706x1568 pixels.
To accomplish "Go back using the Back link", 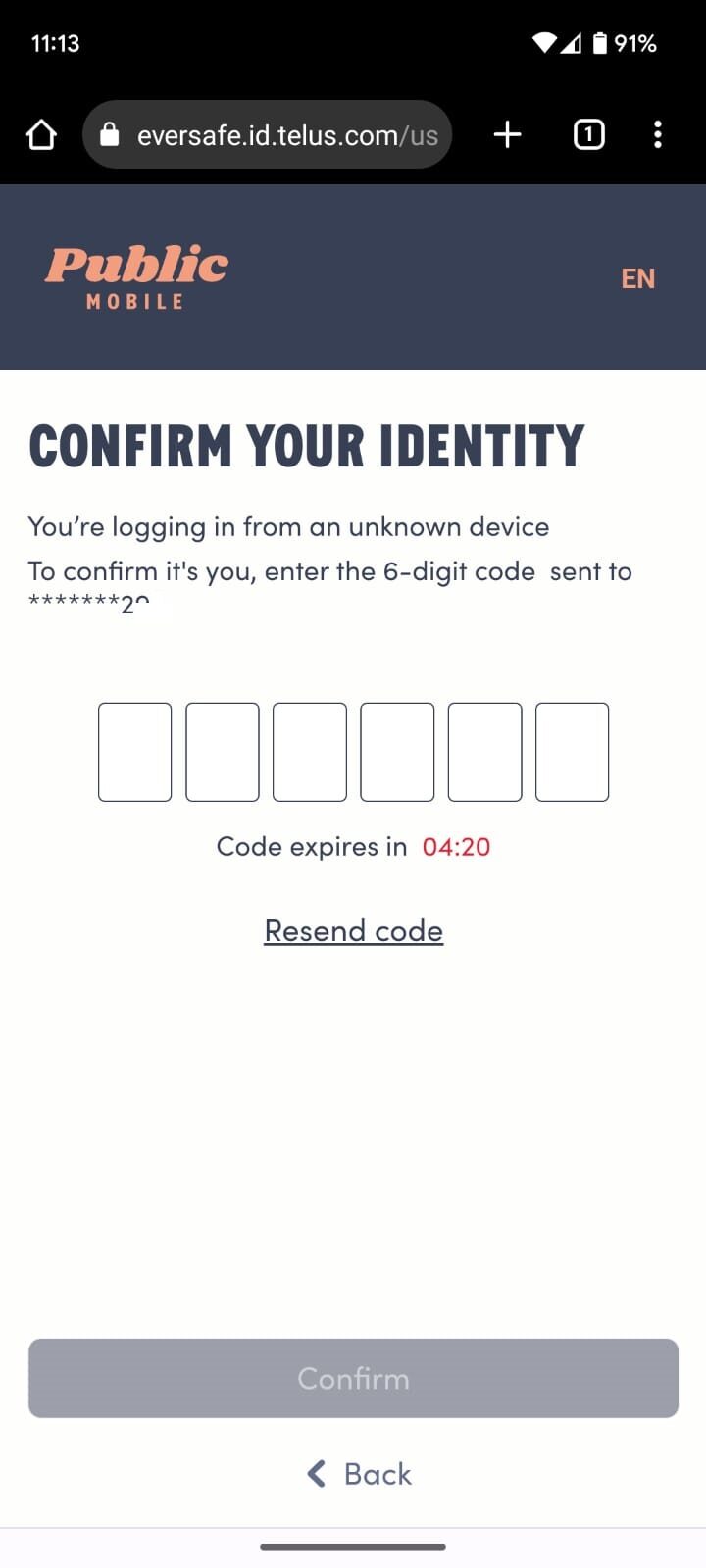I will 359,1473.
